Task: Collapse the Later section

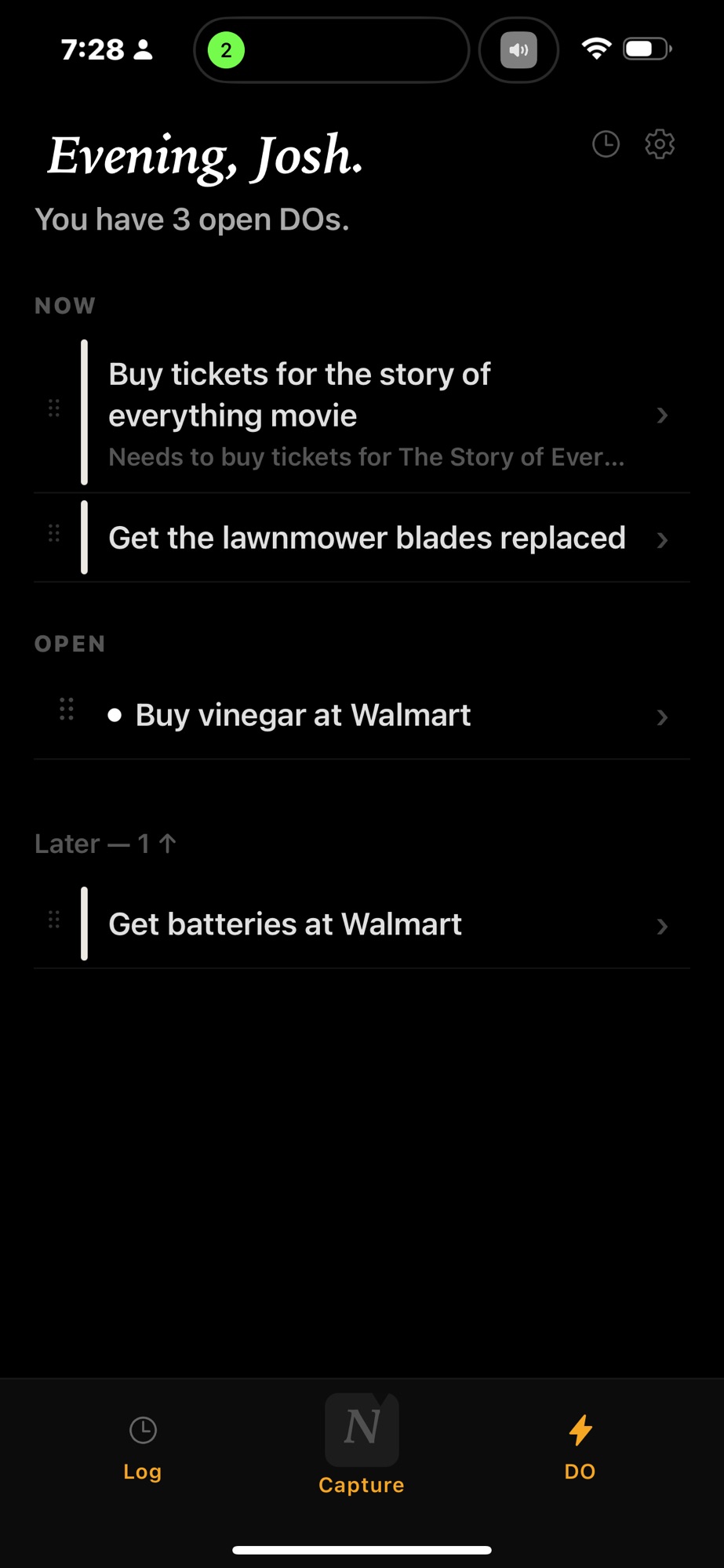Action: pos(106,844)
